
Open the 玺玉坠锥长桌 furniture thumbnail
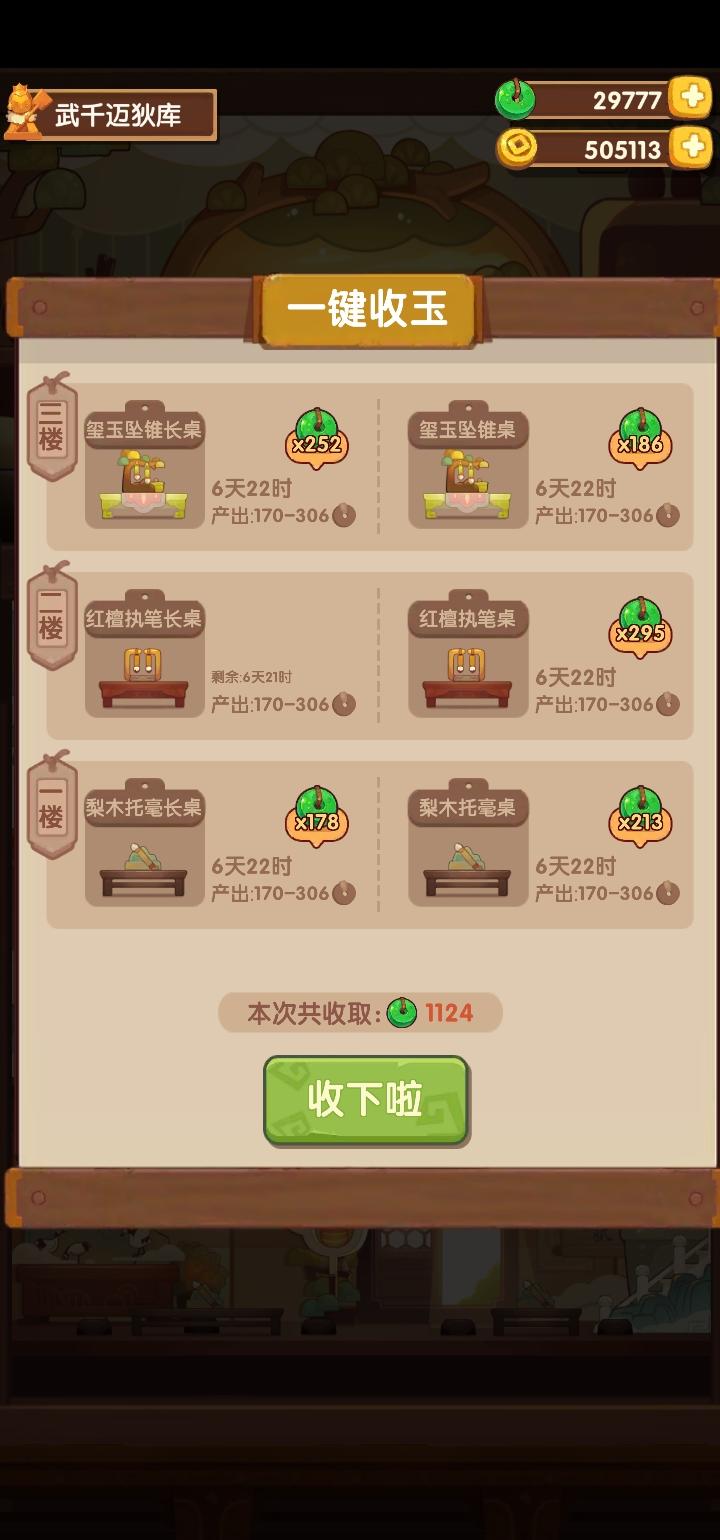143,485
